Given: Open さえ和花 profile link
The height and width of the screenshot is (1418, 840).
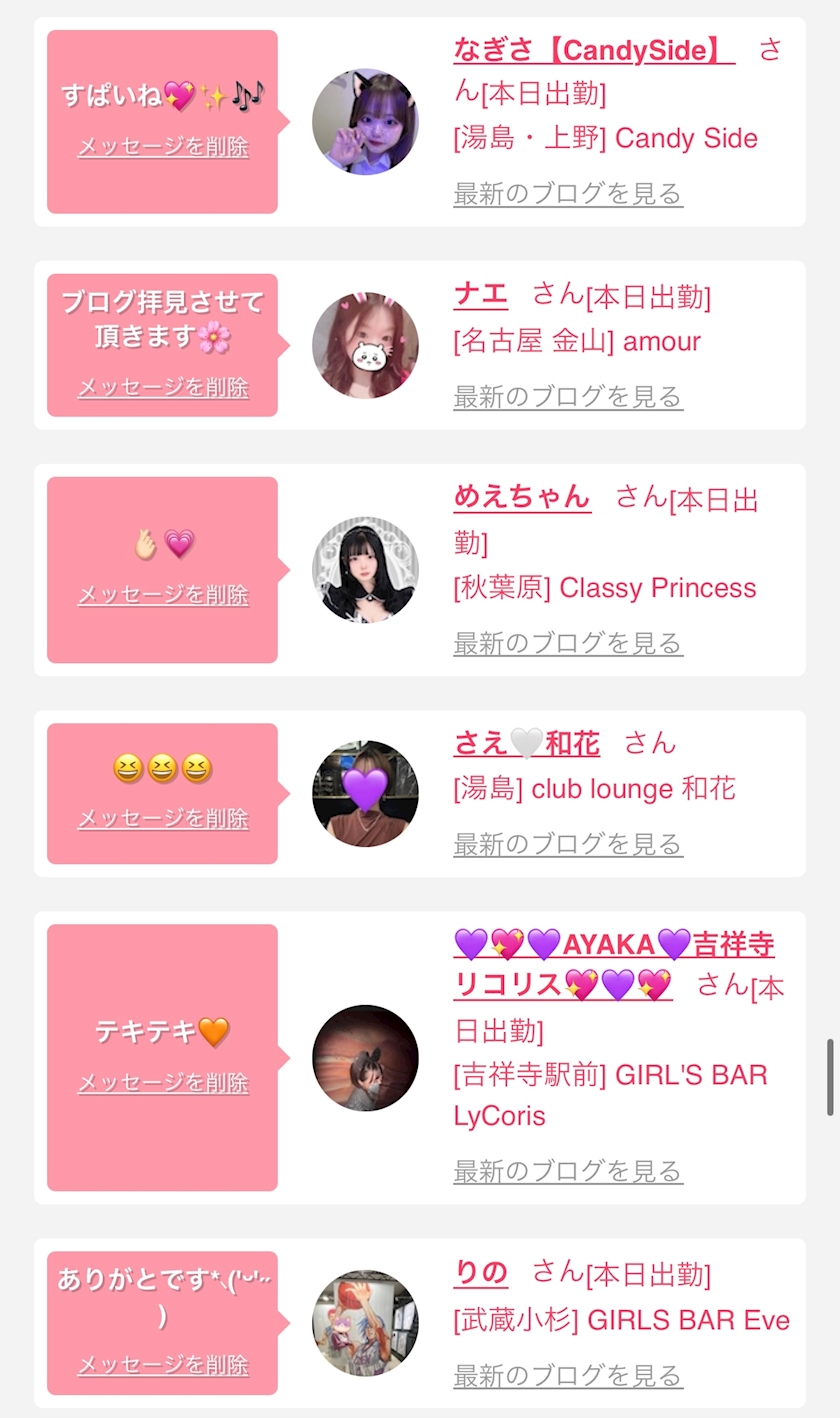Looking at the screenshot, I should 527,743.
